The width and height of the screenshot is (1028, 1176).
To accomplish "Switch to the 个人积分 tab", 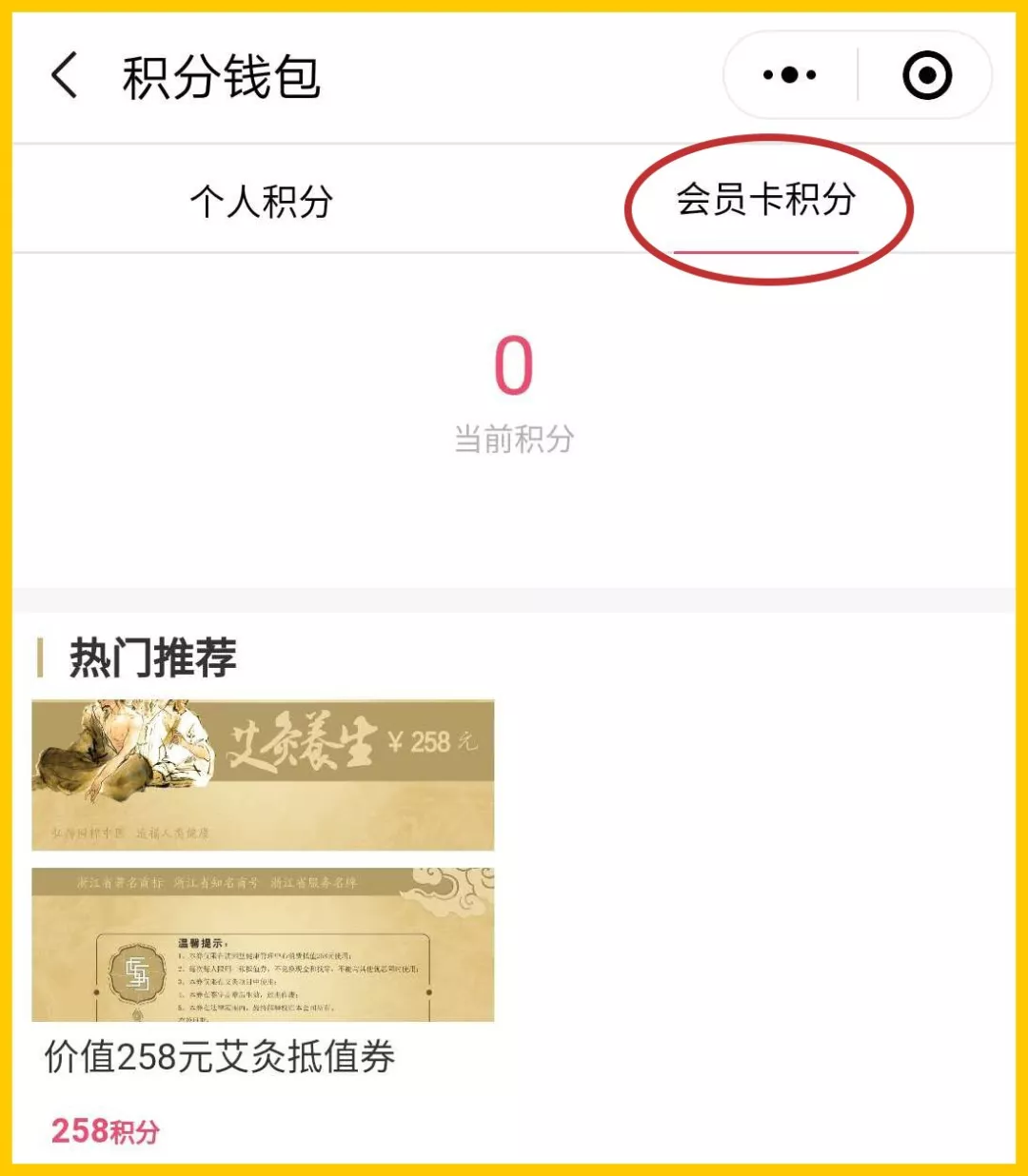I will point(262,202).
